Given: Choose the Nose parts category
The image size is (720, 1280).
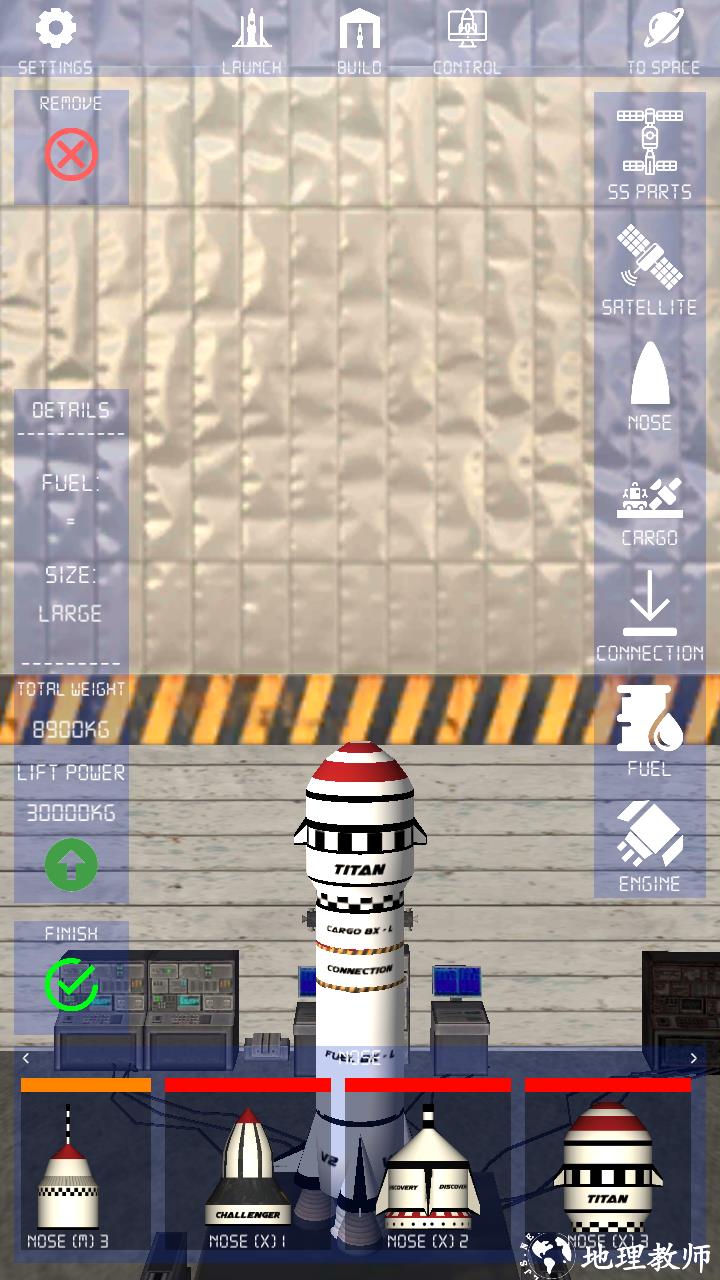Looking at the screenshot, I should click(x=649, y=384).
